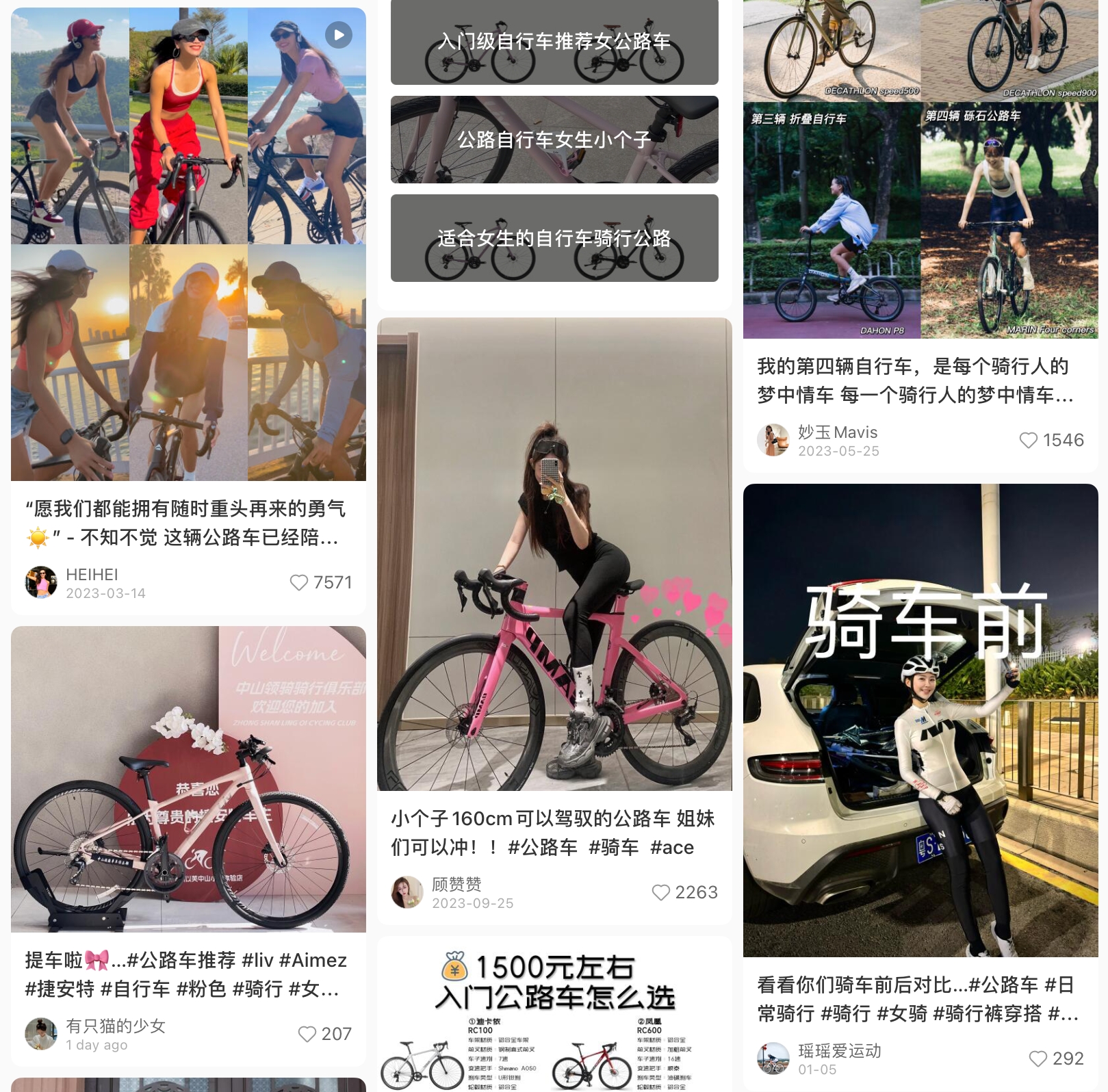Visit 妙玉Mavis's profile avatar
1108x1092 pixels.
pos(773,440)
